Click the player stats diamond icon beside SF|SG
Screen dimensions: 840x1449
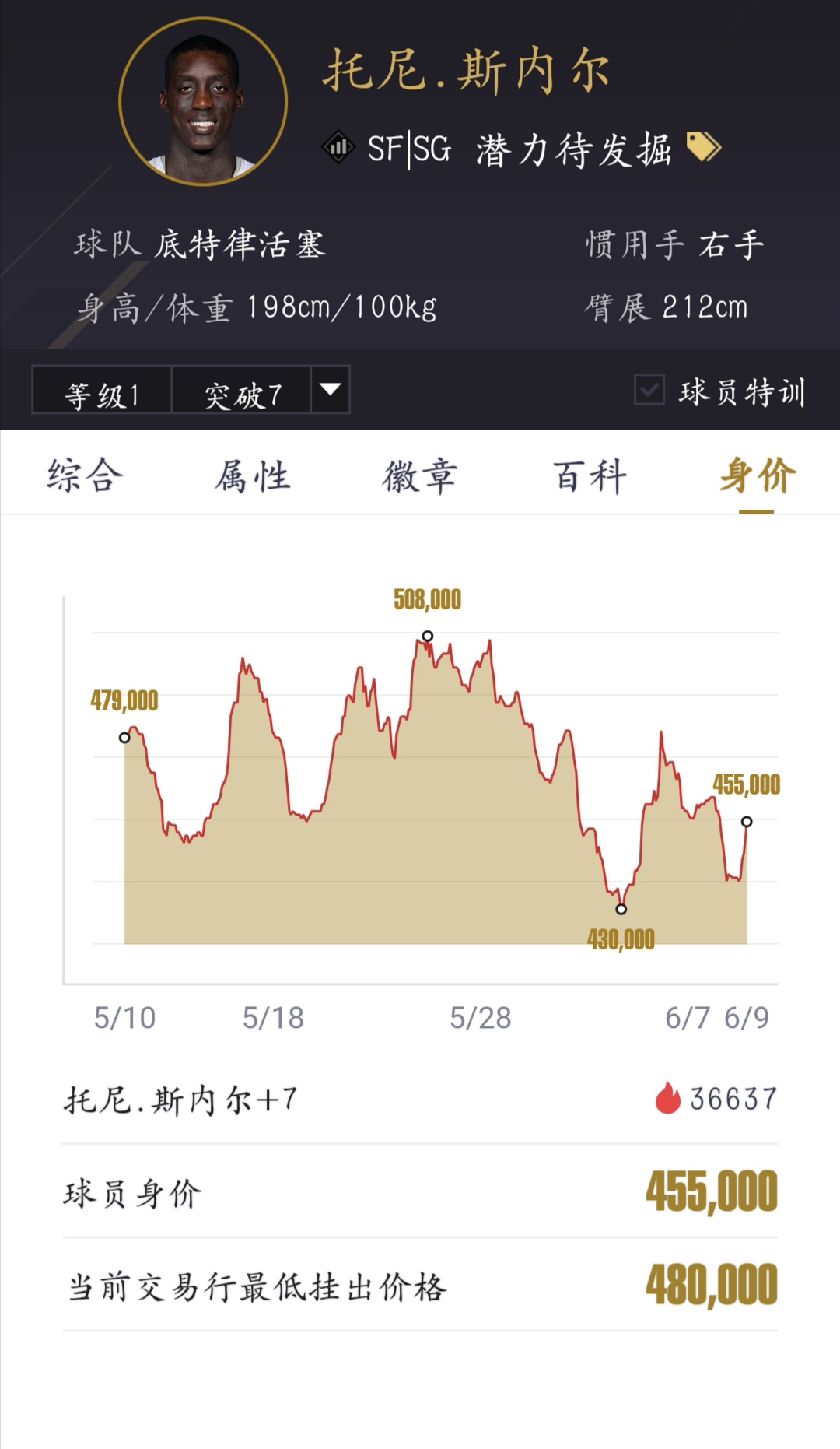tap(338, 148)
